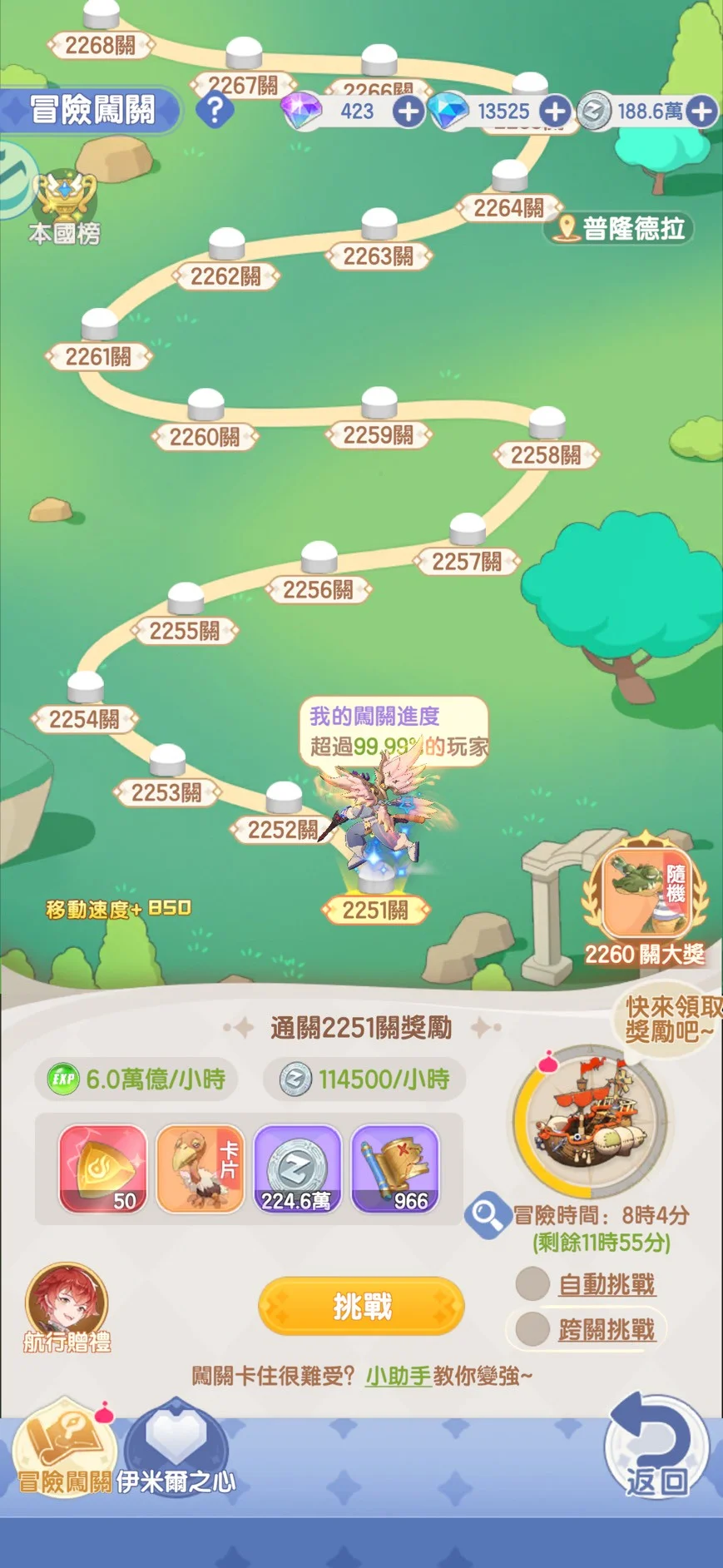The width and height of the screenshot is (723, 1568).
Task: Open the 本國榜 ranking trophy
Action: [64, 208]
